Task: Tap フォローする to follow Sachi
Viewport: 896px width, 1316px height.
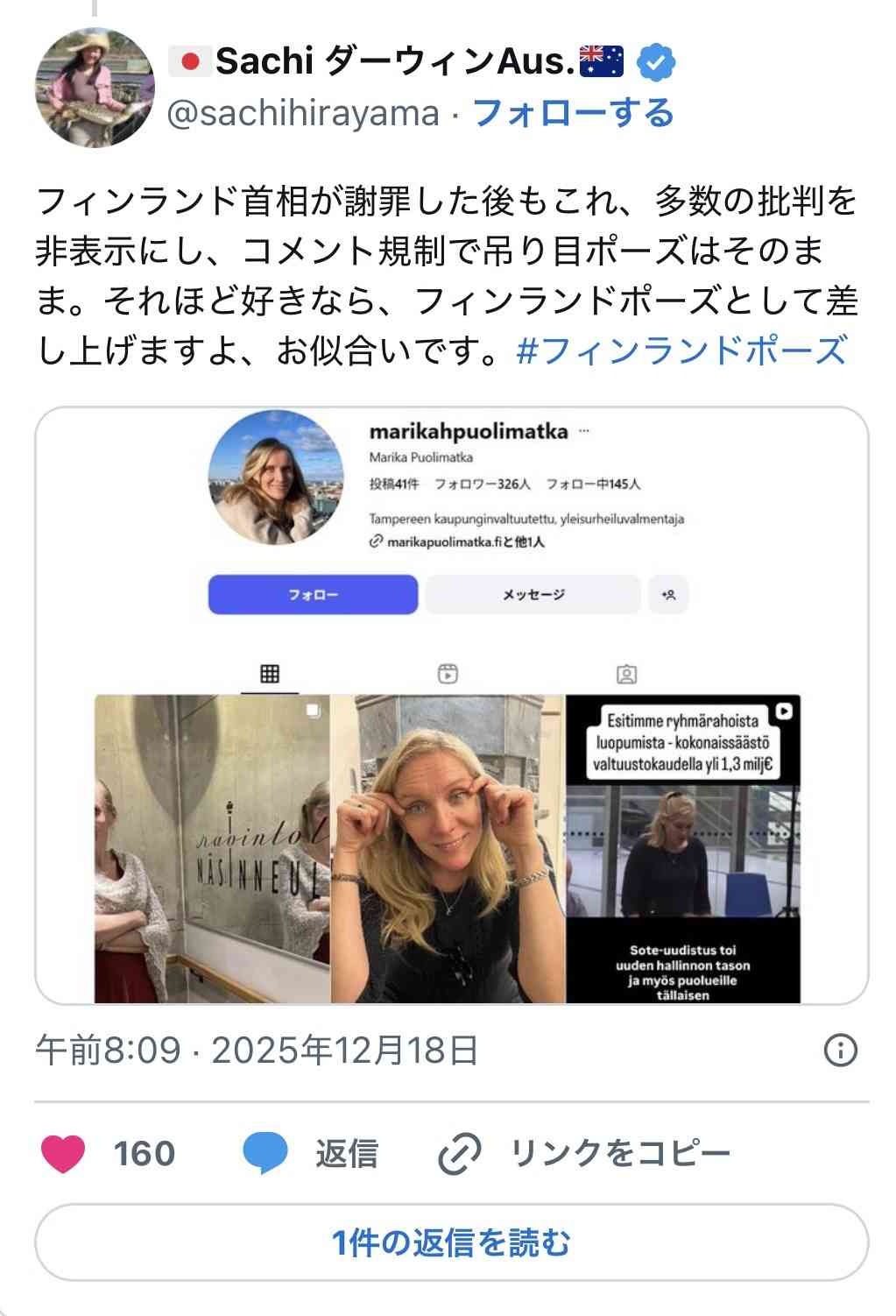Action: point(574,114)
